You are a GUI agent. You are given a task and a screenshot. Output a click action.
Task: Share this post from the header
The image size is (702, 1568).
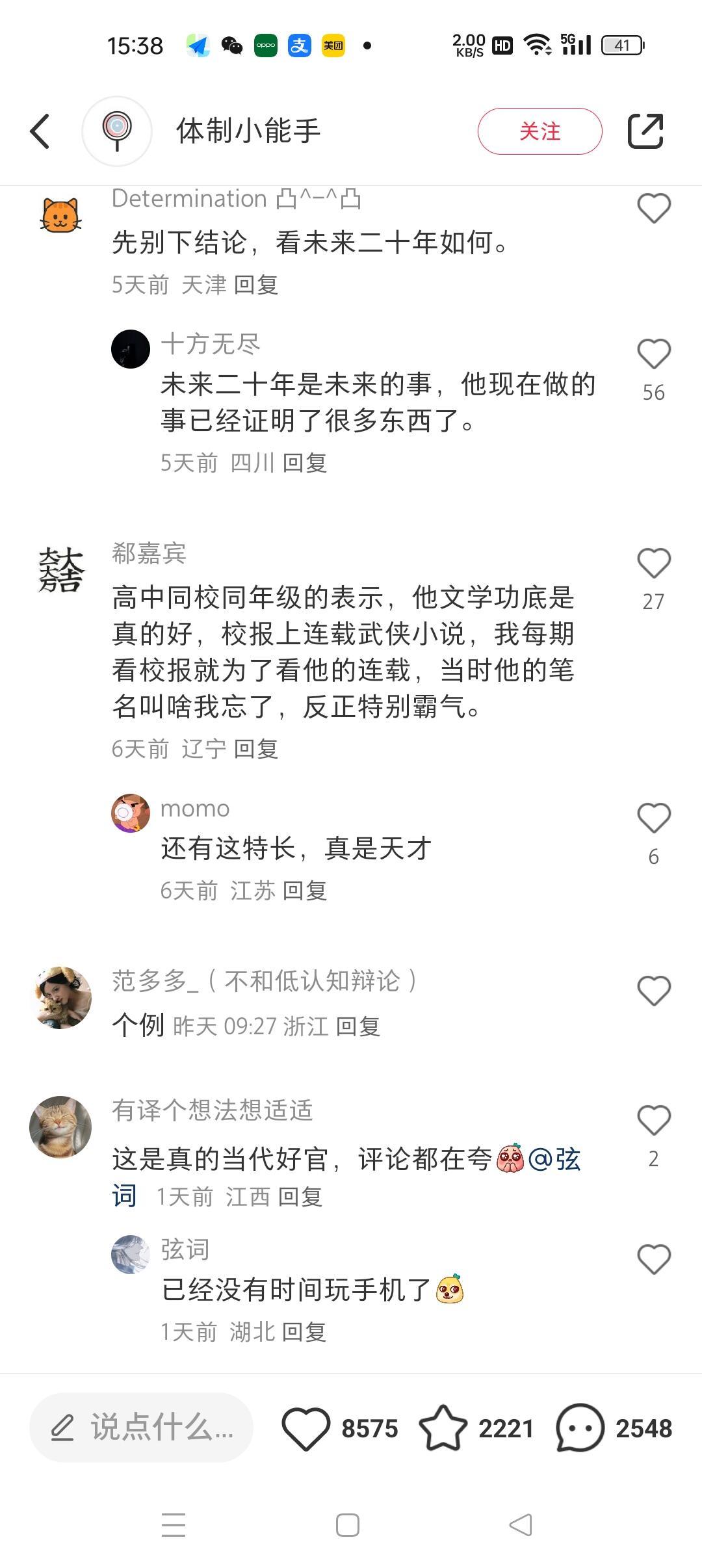[645, 131]
